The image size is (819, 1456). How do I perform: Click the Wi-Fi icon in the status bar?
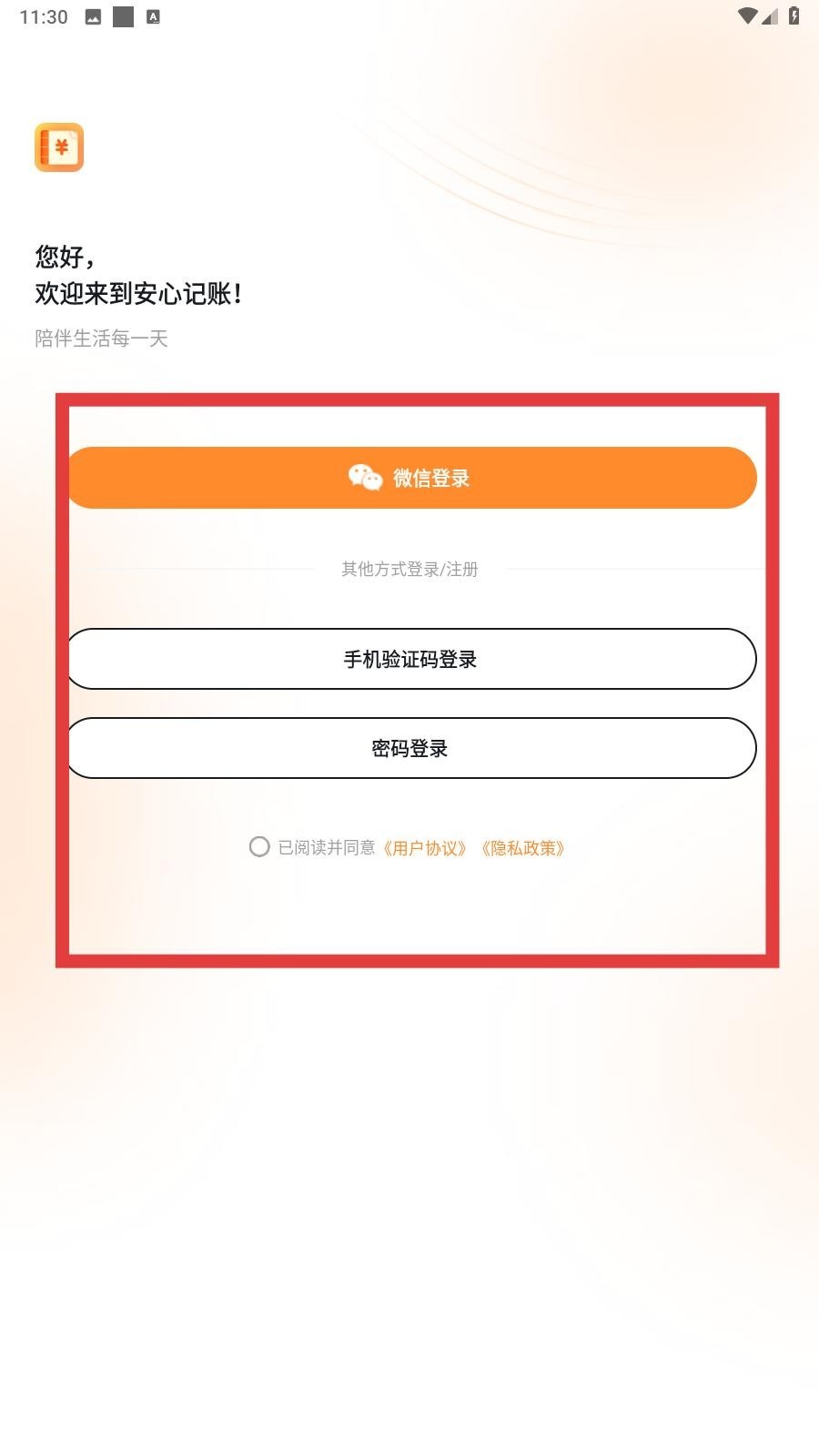tap(750, 15)
